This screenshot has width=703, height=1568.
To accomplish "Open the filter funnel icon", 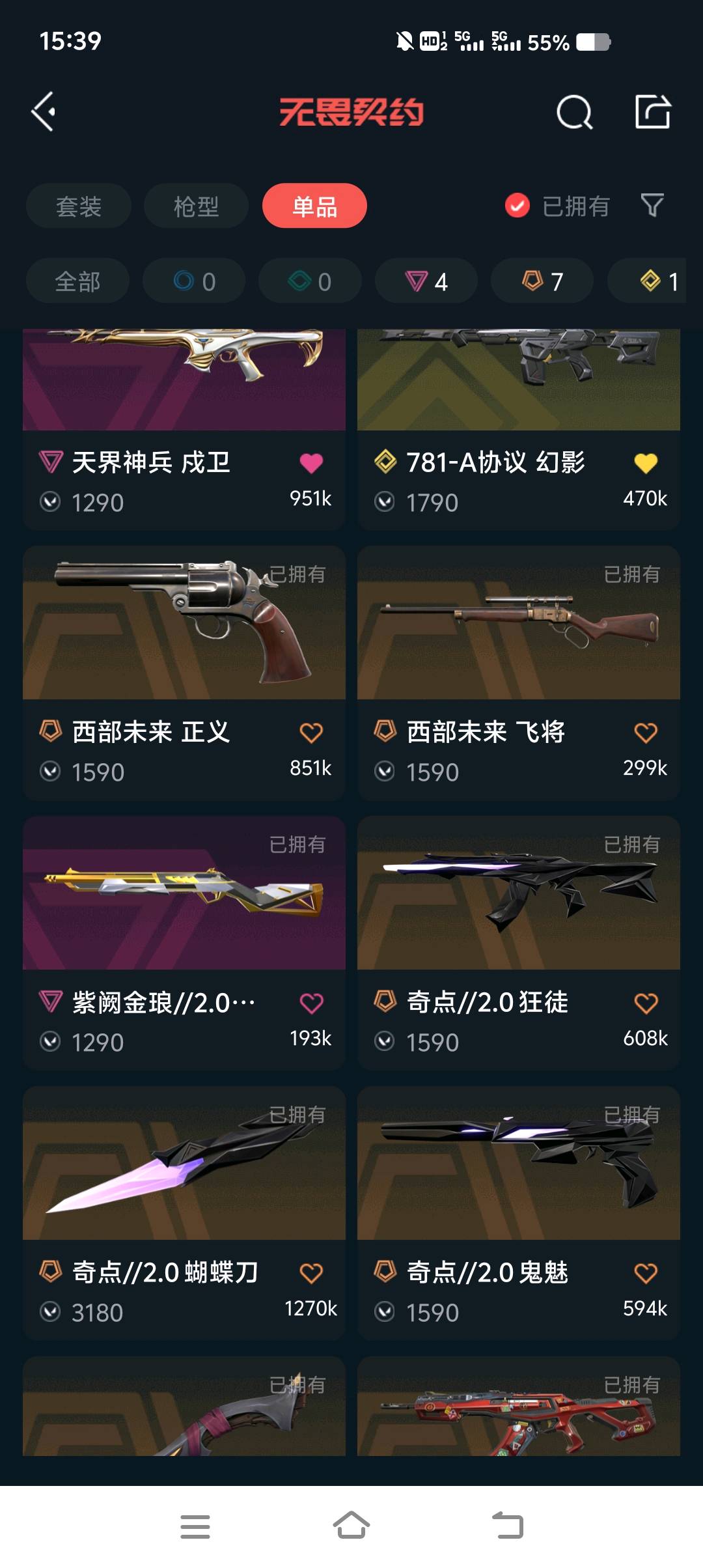I will (652, 206).
